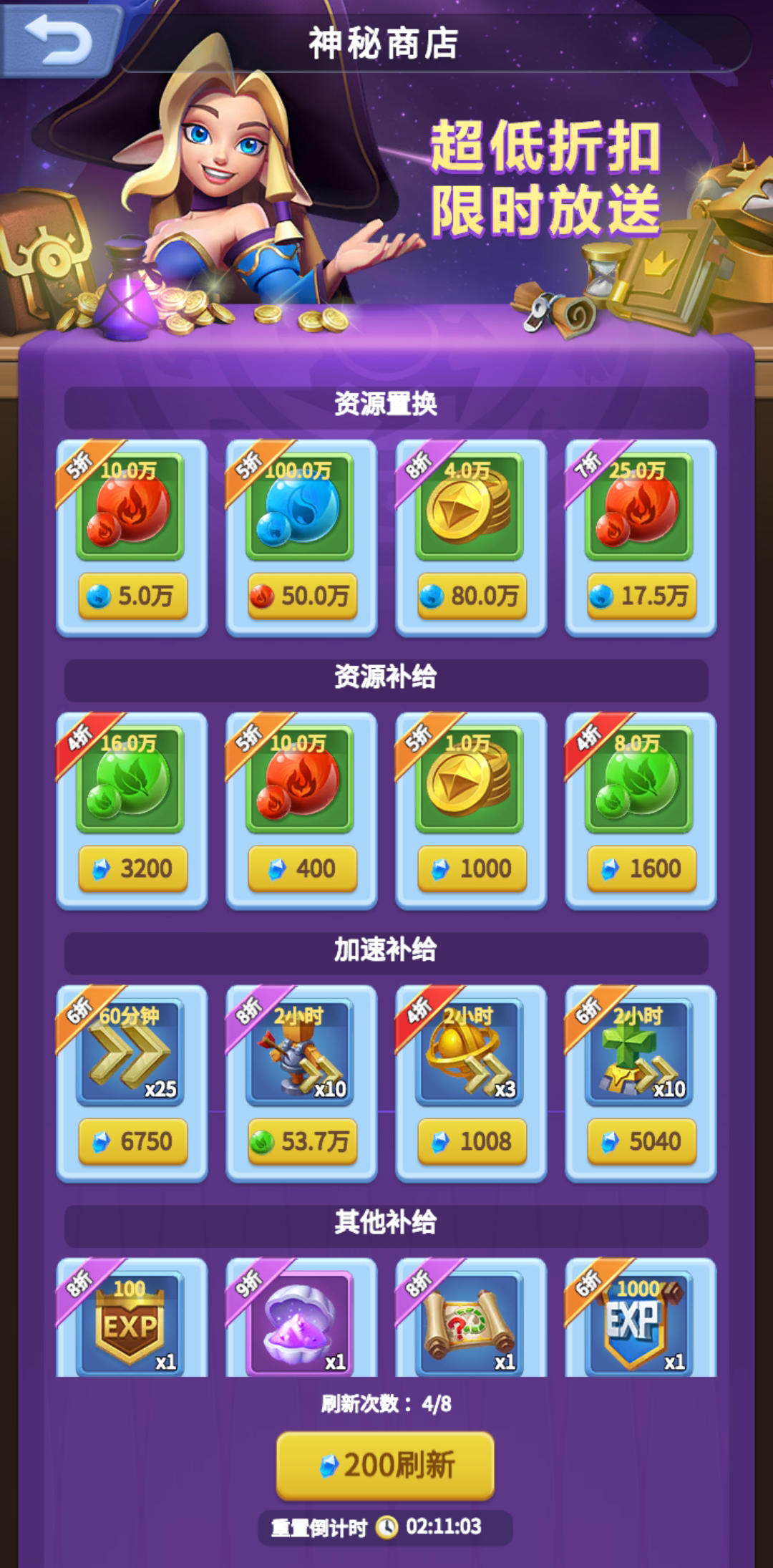773x1568 pixels.
Task: Purchase the 25.0万 fire resource for 17.5万
Action: click(x=641, y=596)
